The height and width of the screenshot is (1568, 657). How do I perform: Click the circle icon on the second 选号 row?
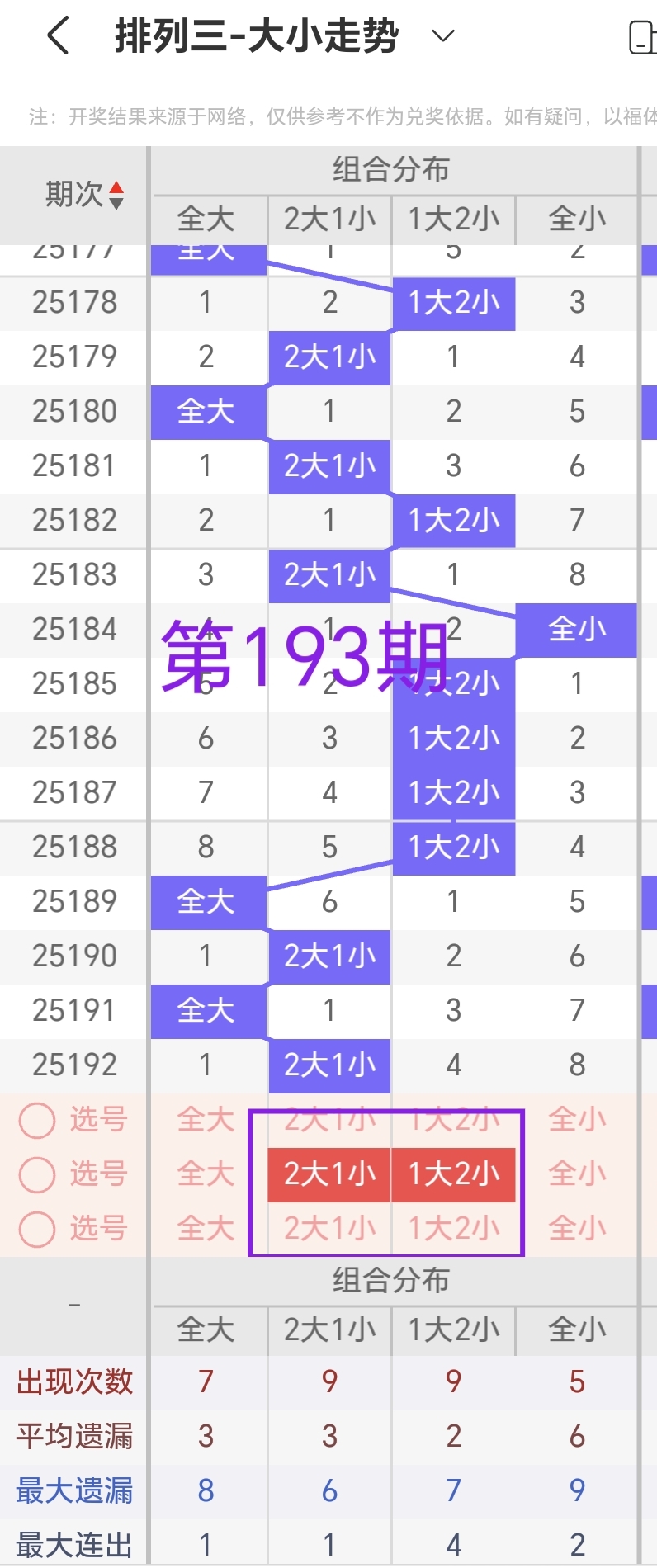click(x=36, y=1174)
